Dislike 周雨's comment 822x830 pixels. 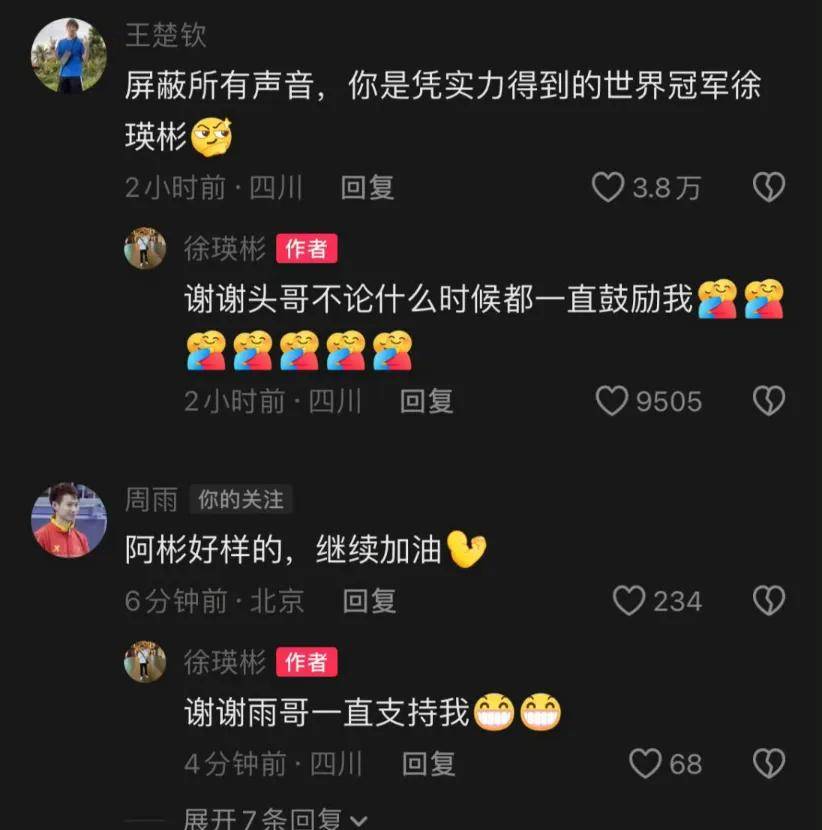pos(768,600)
